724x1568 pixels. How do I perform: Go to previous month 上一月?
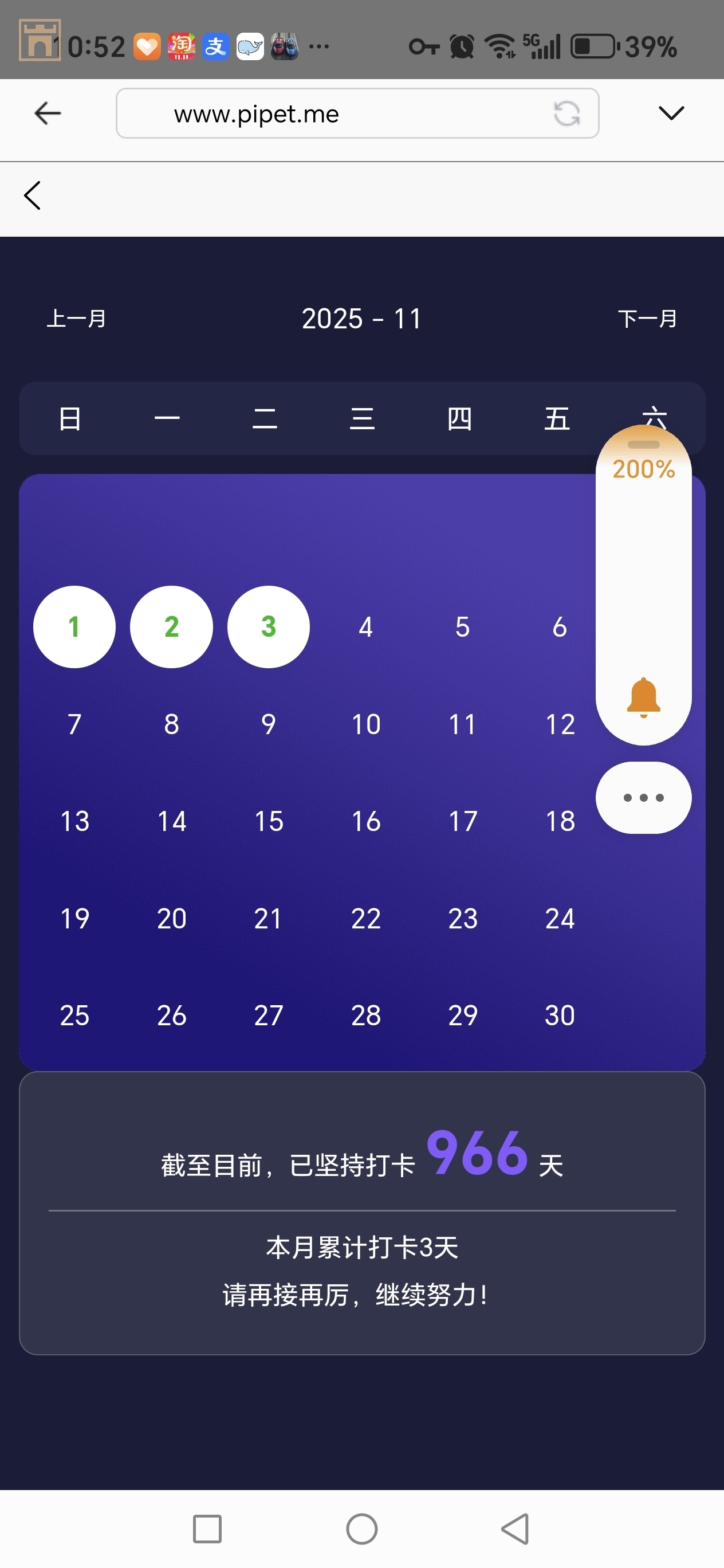click(77, 318)
